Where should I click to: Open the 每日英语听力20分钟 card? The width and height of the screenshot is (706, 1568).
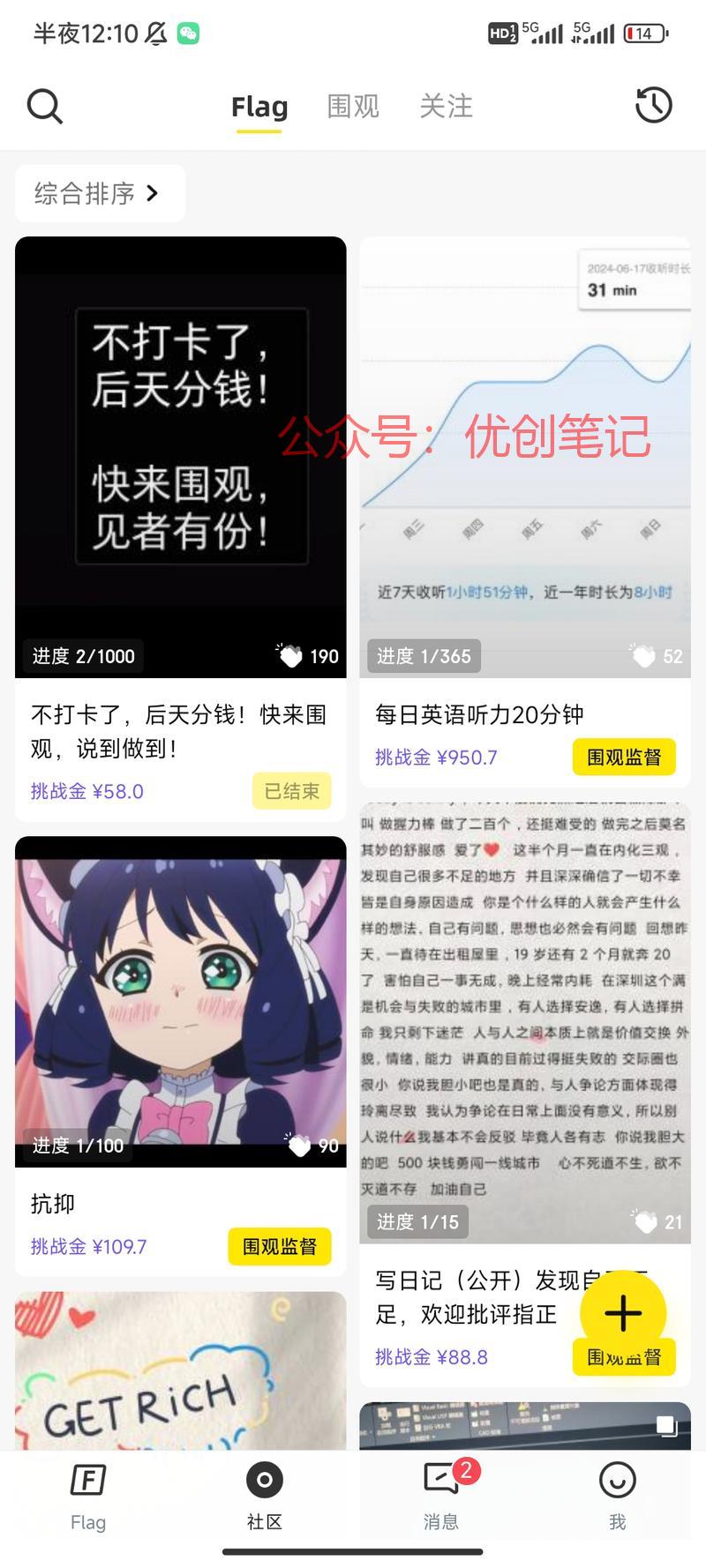(525, 511)
